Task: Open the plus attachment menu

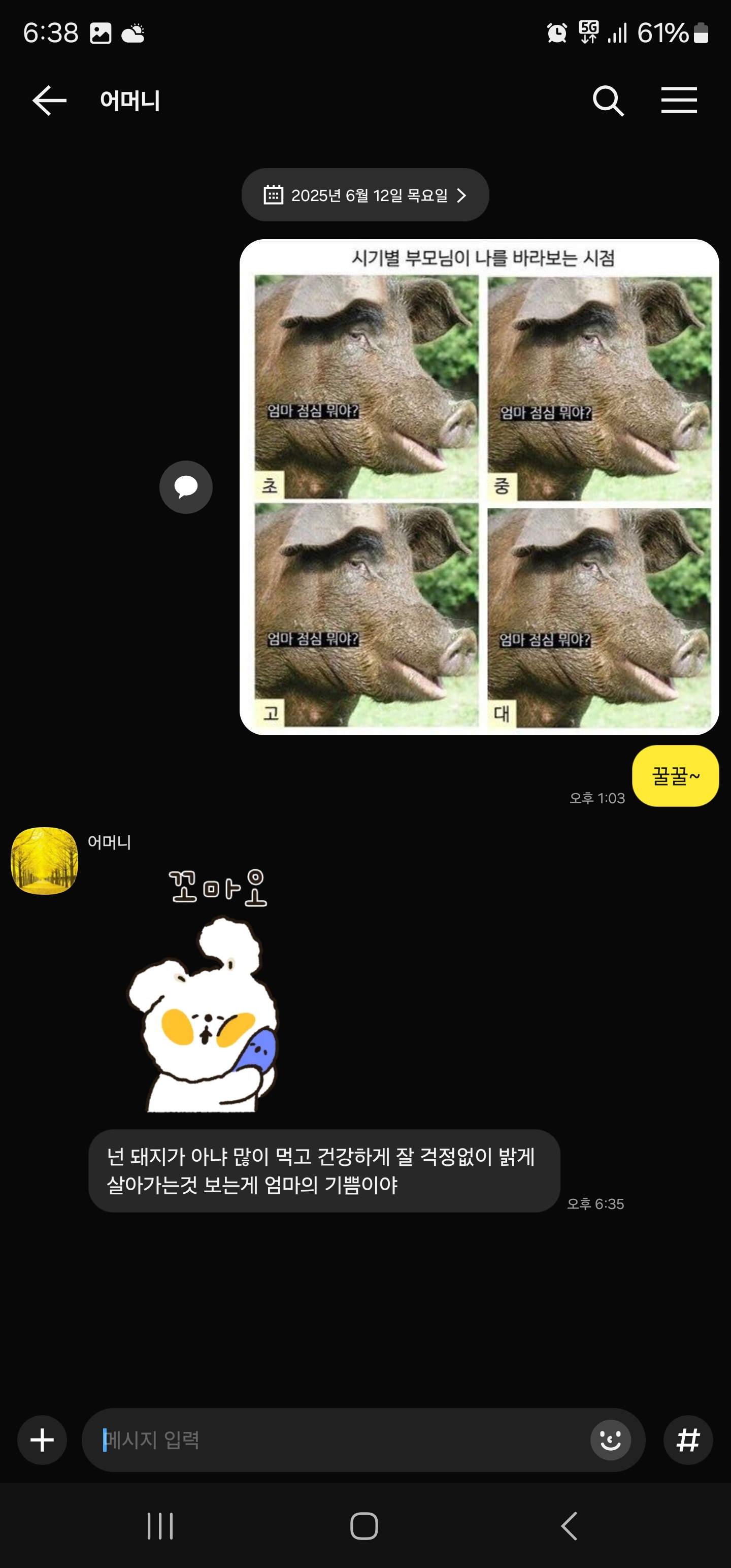Action: tap(42, 1440)
